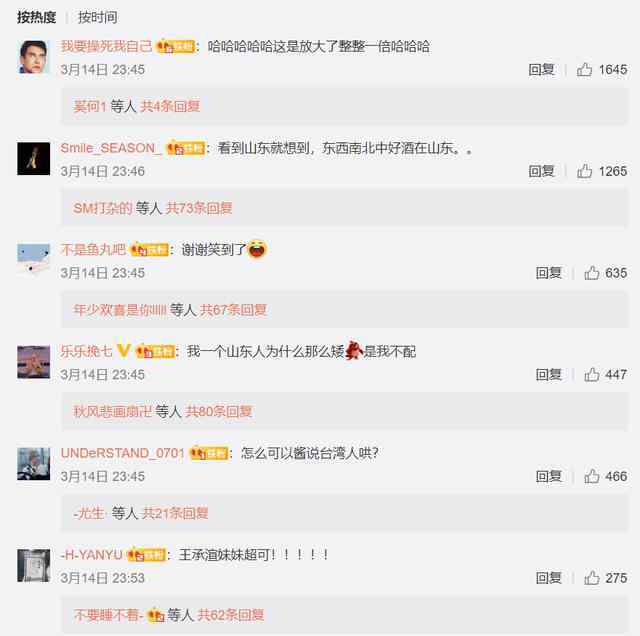This screenshot has height=636, width=640.
Task: Like the comment by 我要操死我自己
Action: click(586, 70)
